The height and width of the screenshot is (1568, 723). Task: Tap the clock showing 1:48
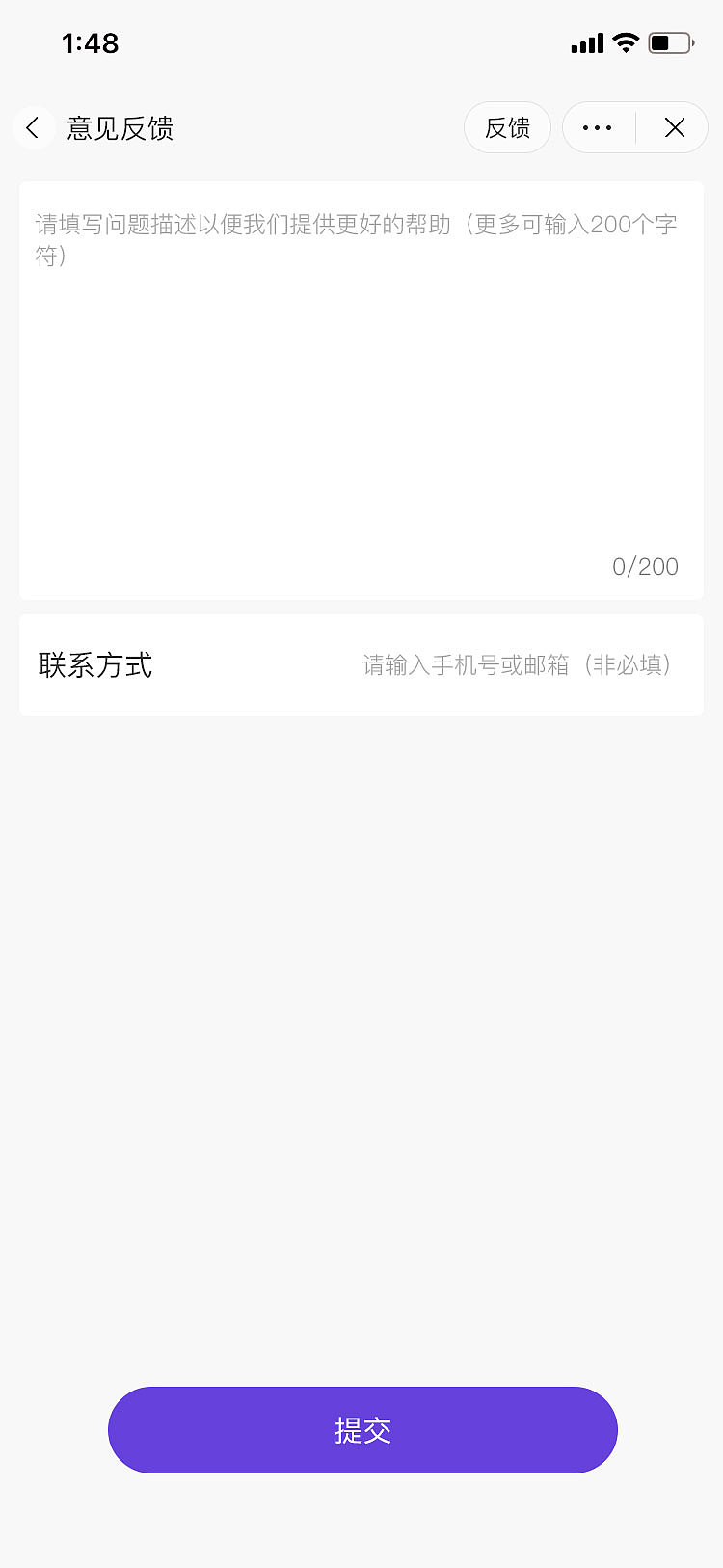(90, 42)
